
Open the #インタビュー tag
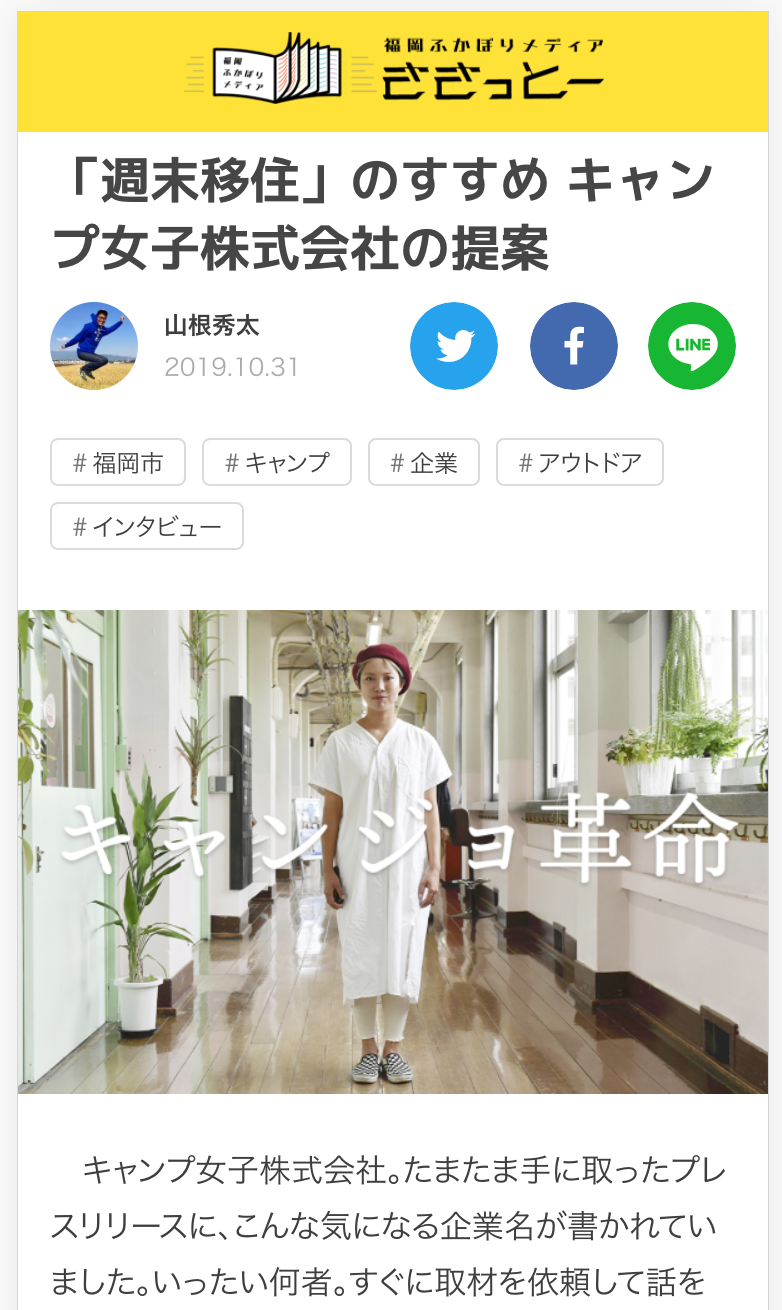tap(147, 526)
